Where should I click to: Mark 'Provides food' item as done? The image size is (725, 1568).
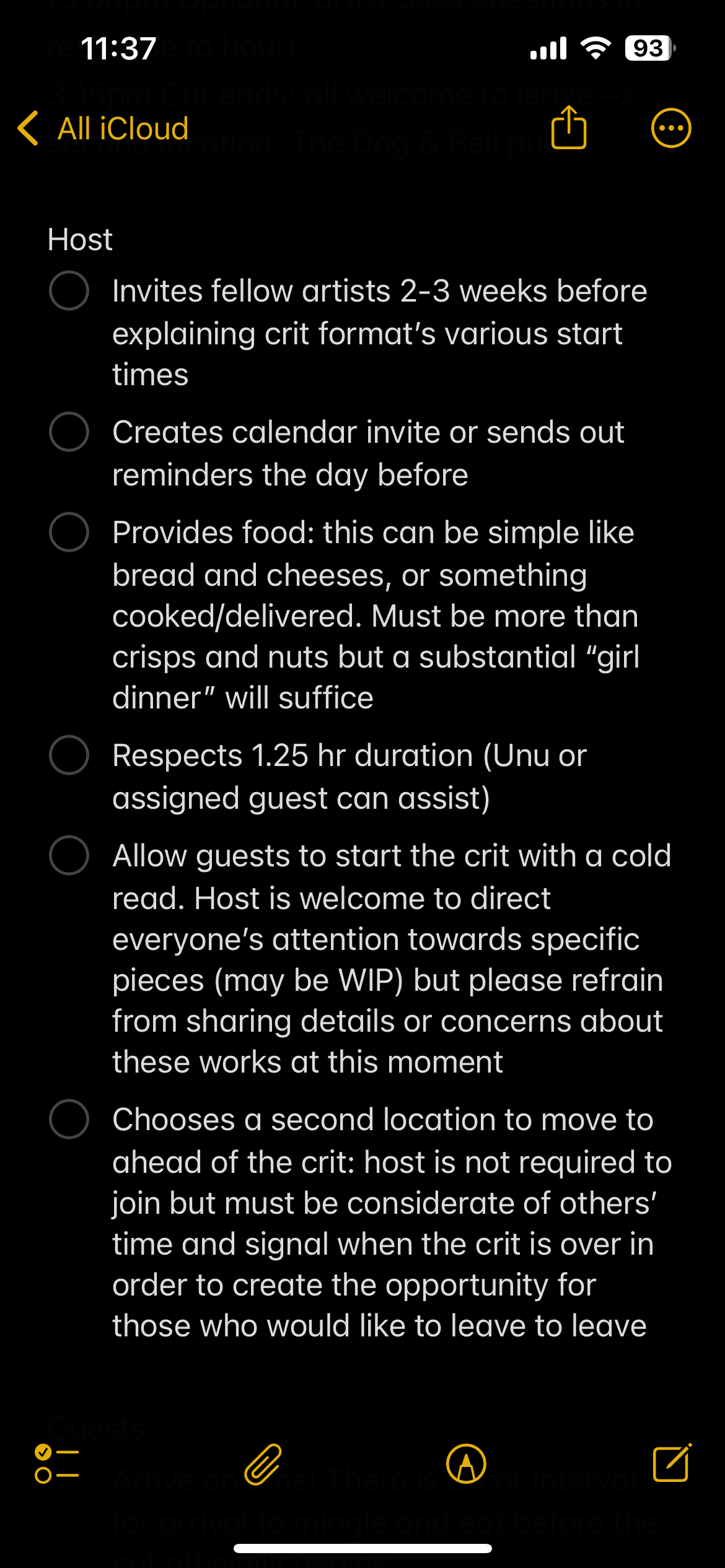[x=69, y=532]
